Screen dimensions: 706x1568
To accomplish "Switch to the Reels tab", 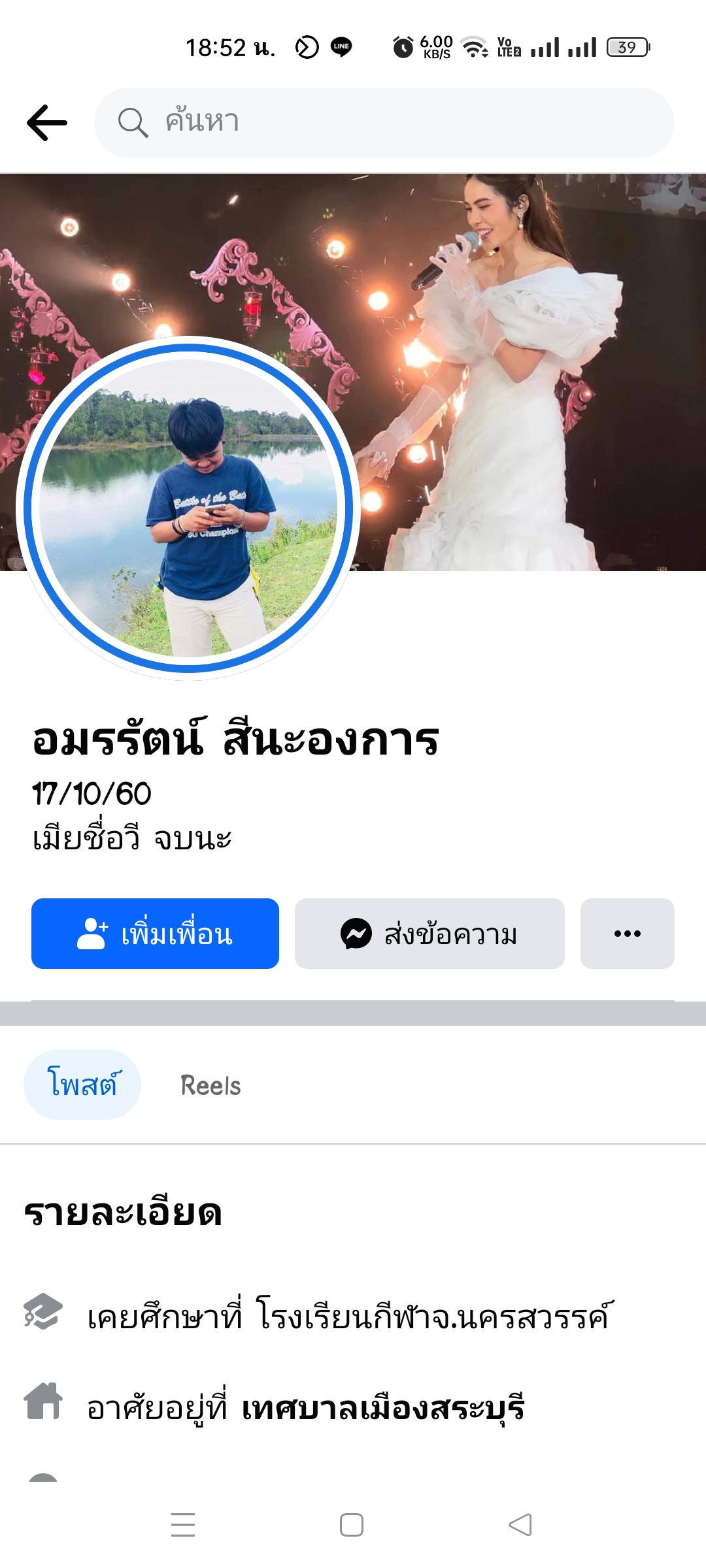I will (210, 1085).
